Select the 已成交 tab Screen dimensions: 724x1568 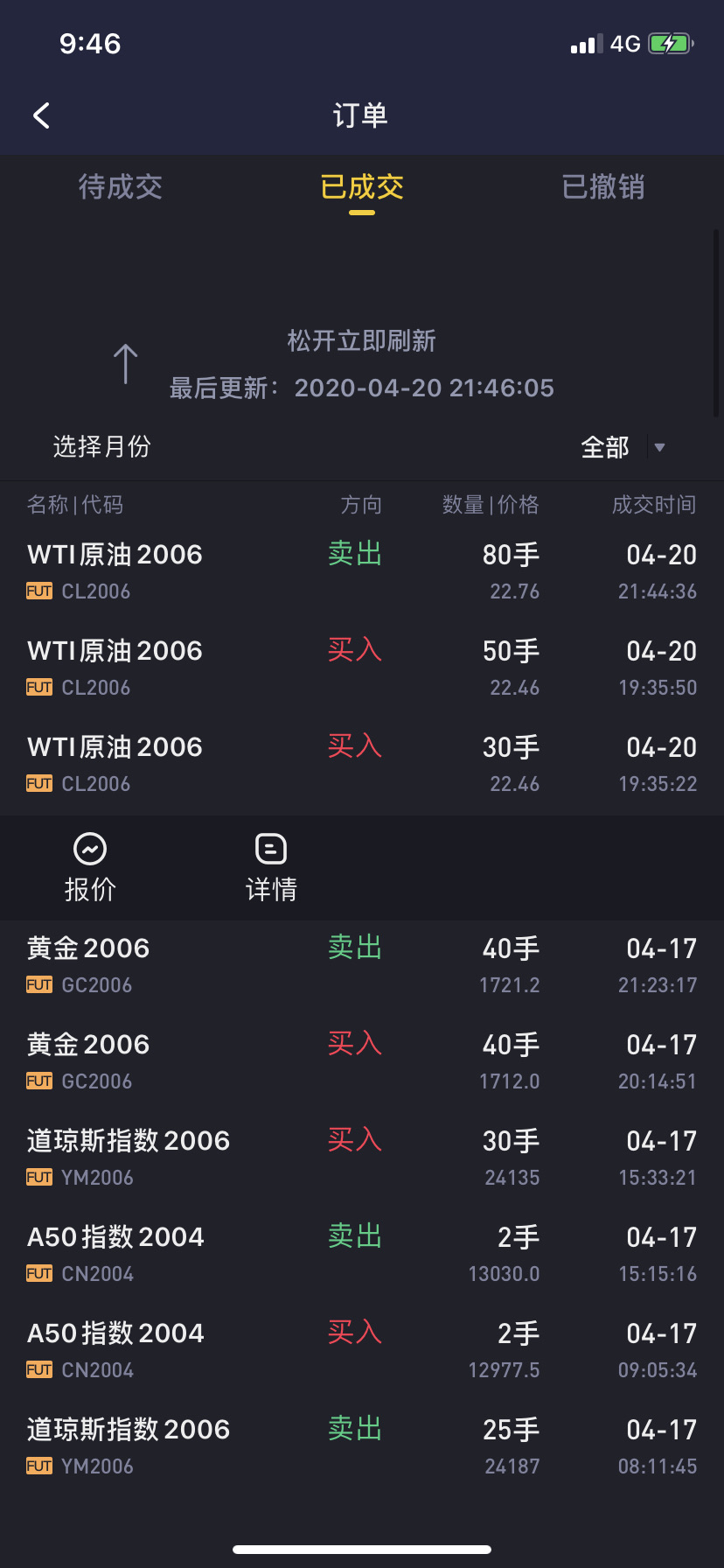click(x=362, y=186)
